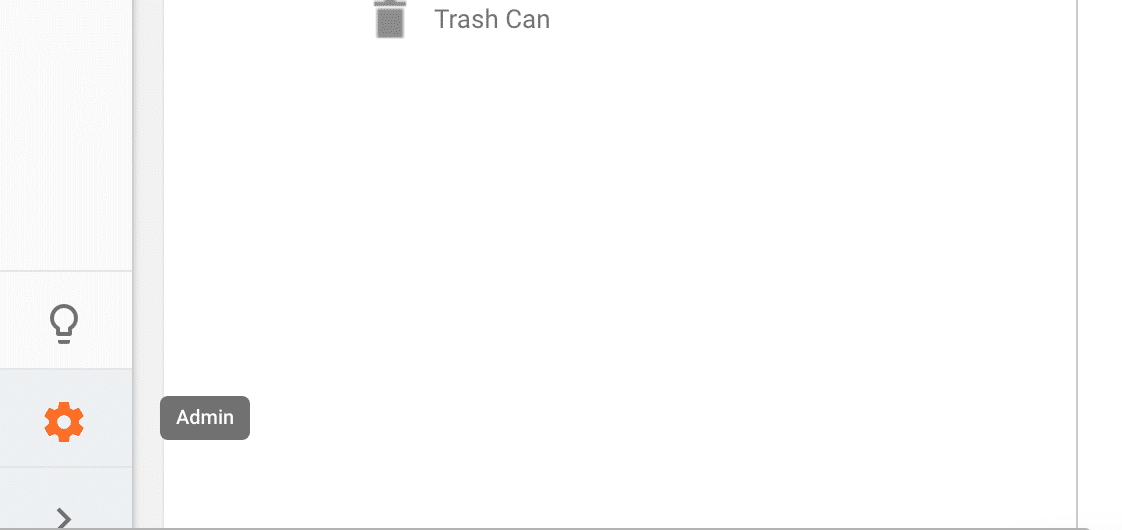Open the Trash Can row
Viewport: 1122px width, 530px height.
click(x=491, y=20)
